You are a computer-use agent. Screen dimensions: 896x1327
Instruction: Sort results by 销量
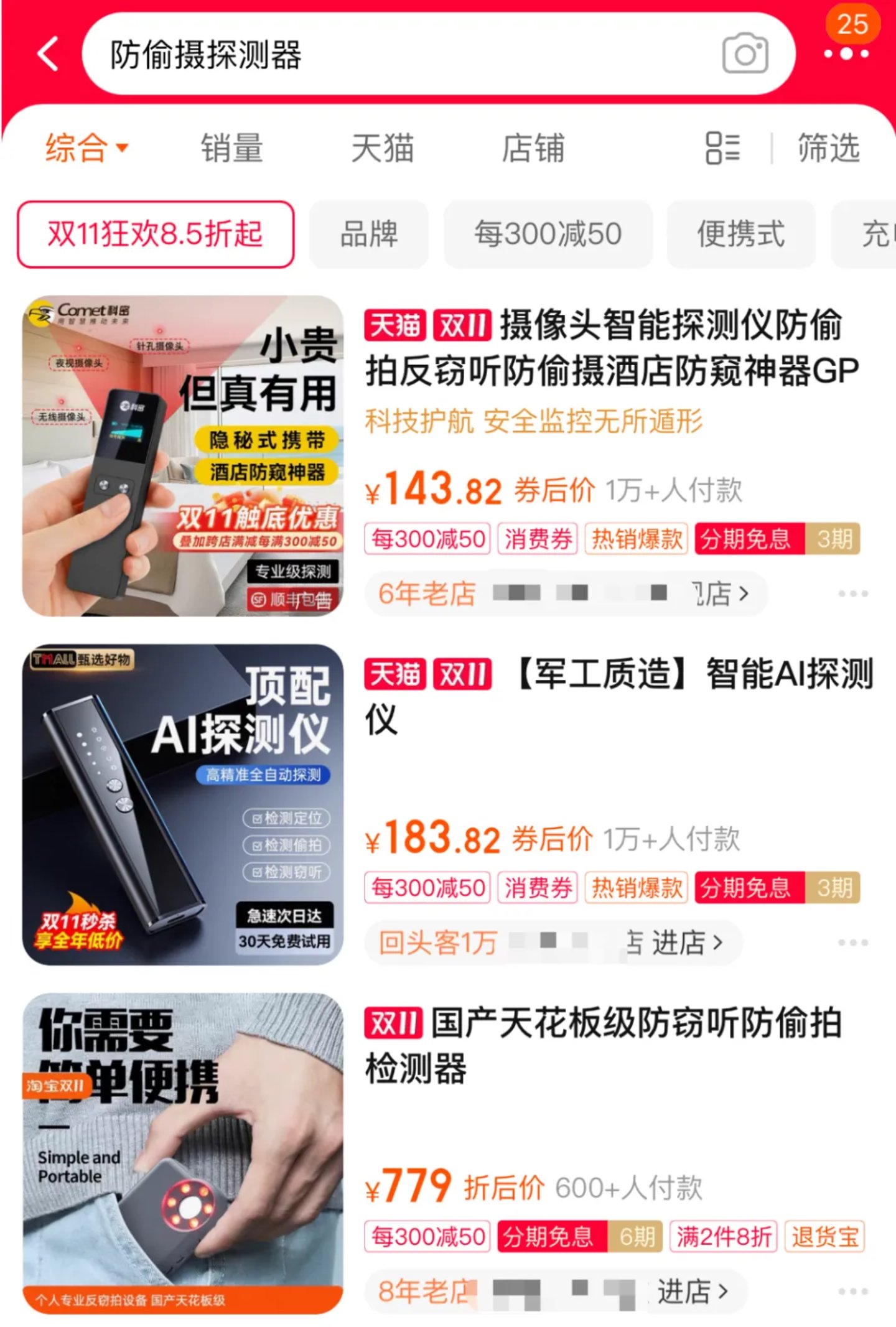click(231, 148)
